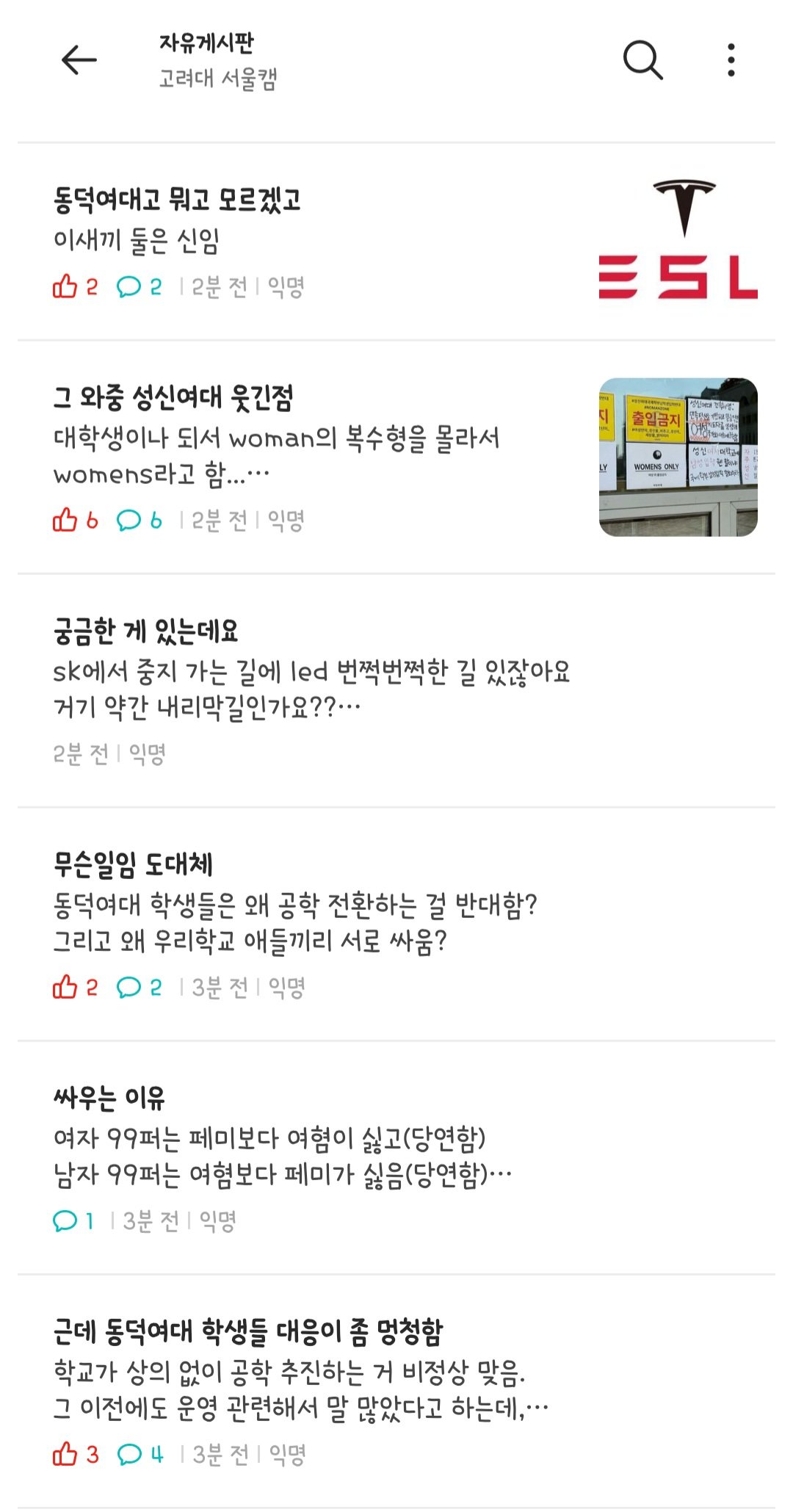This screenshot has width=793, height=1512.
Task: Open post '그 와중 성신여대 웃긴점'
Action: (x=174, y=398)
